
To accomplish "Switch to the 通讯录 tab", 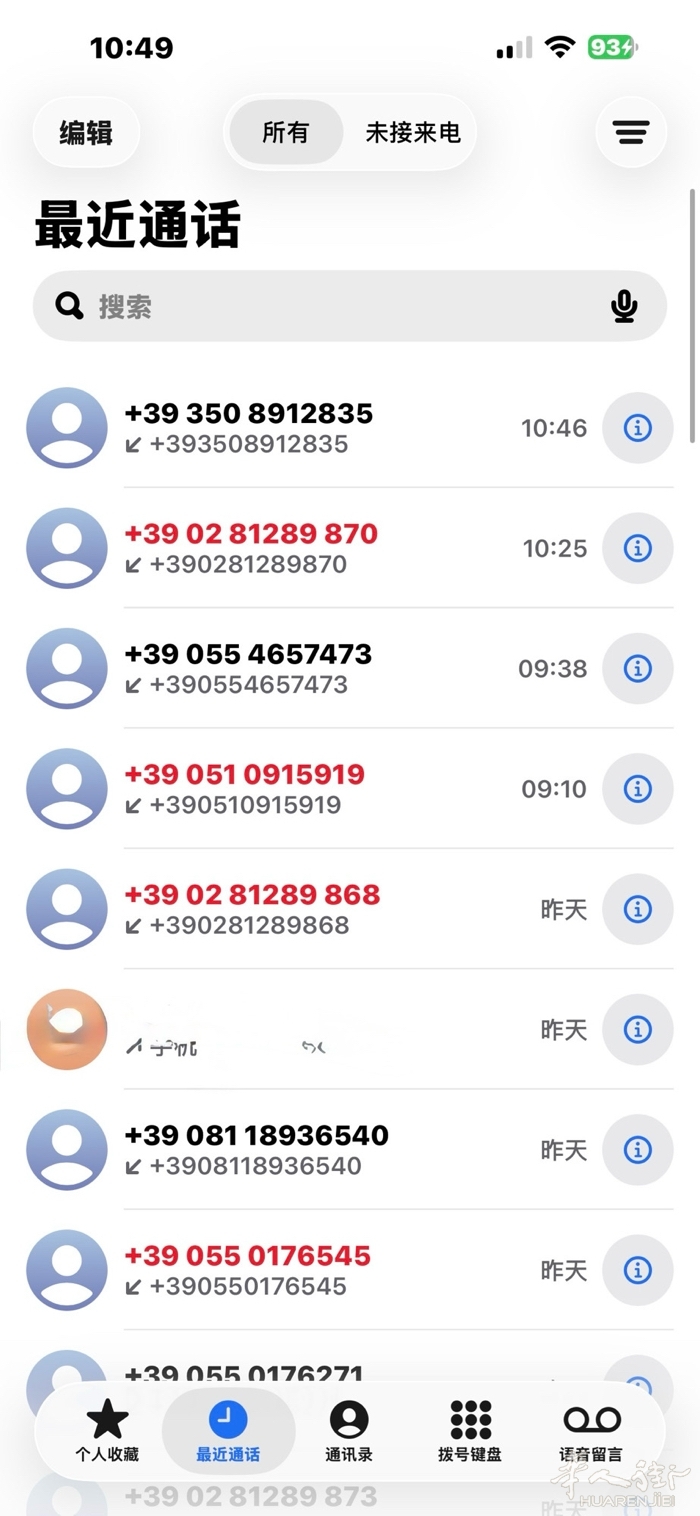I will (349, 1431).
